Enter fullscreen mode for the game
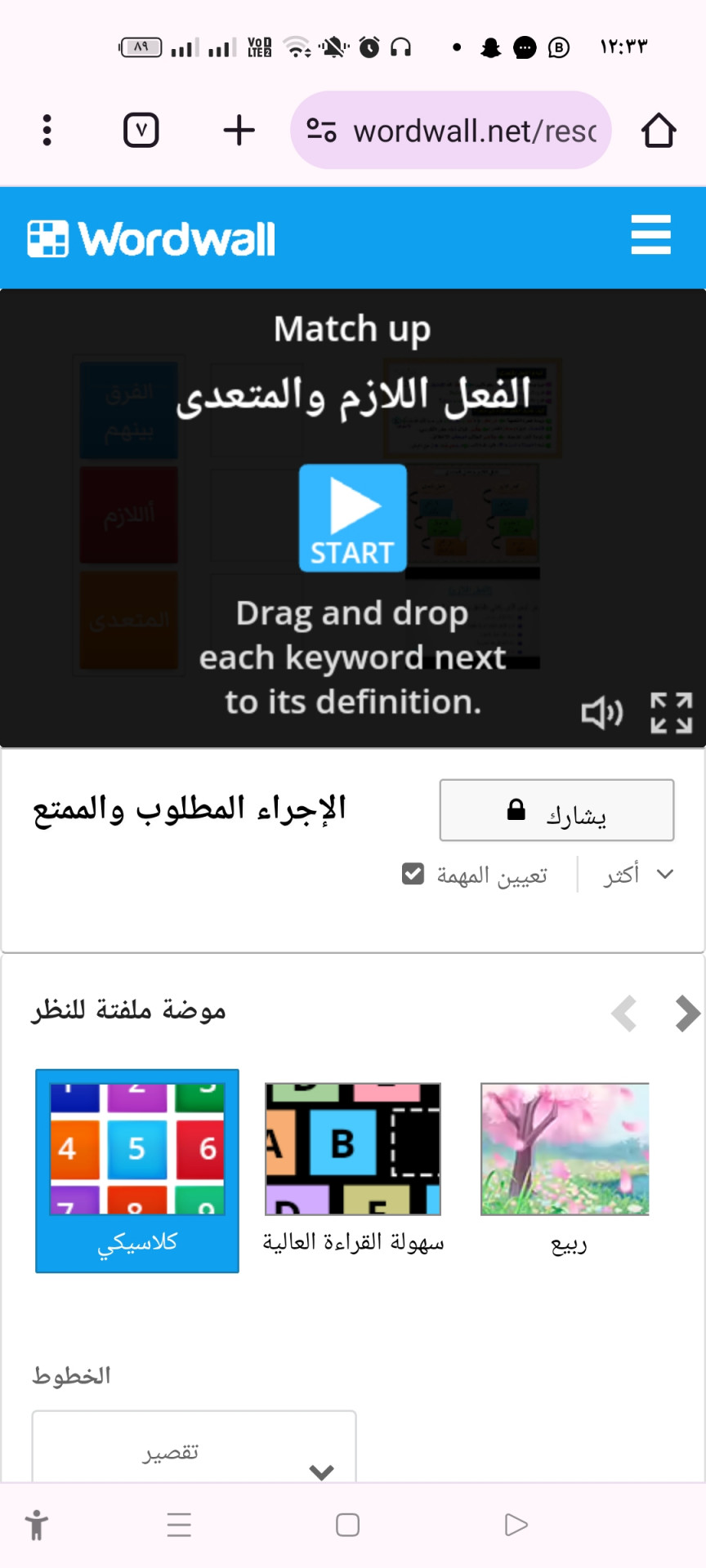This screenshot has height=1568, width=706. [x=671, y=713]
